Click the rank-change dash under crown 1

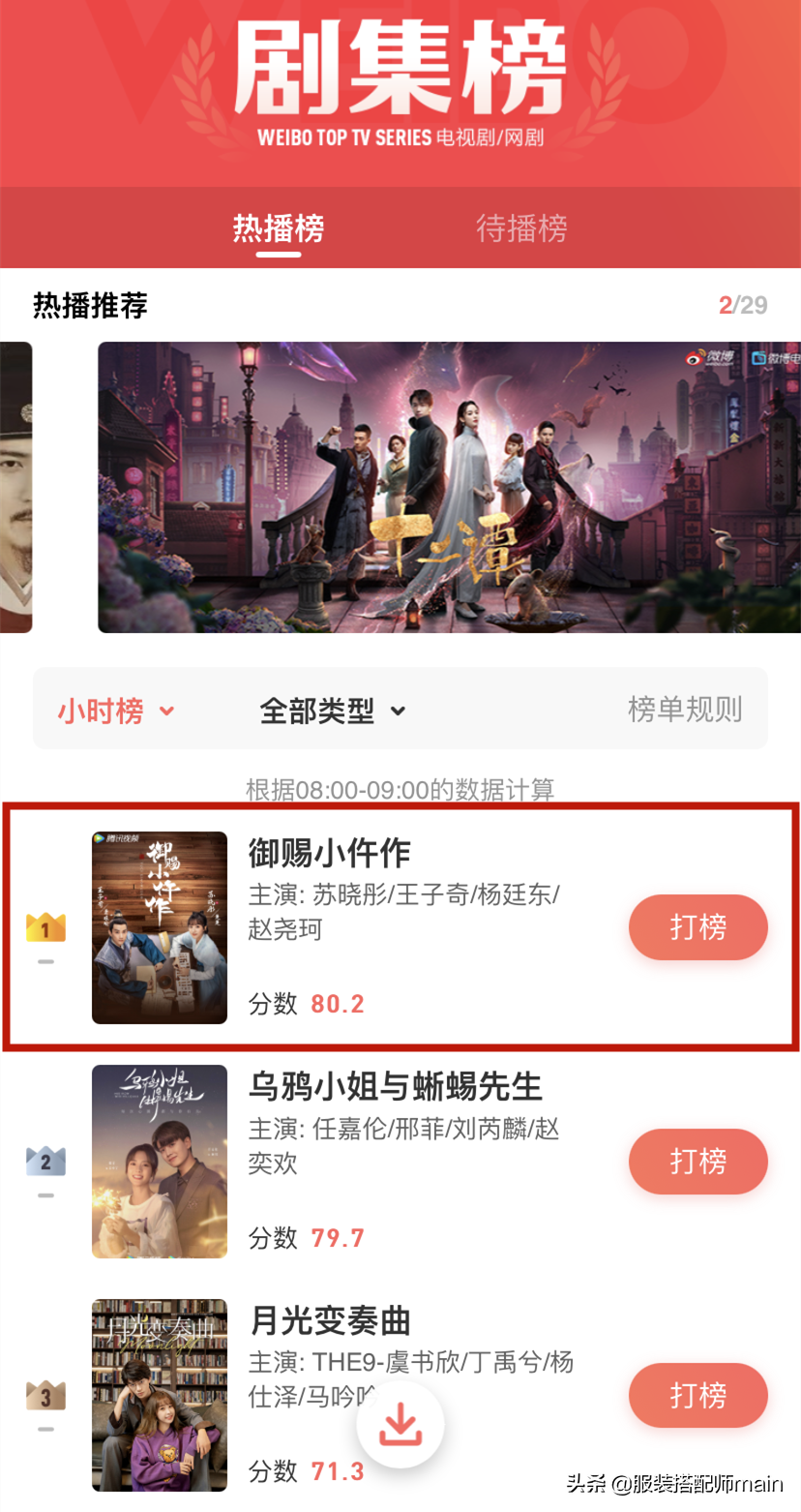[x=45, y=963]
